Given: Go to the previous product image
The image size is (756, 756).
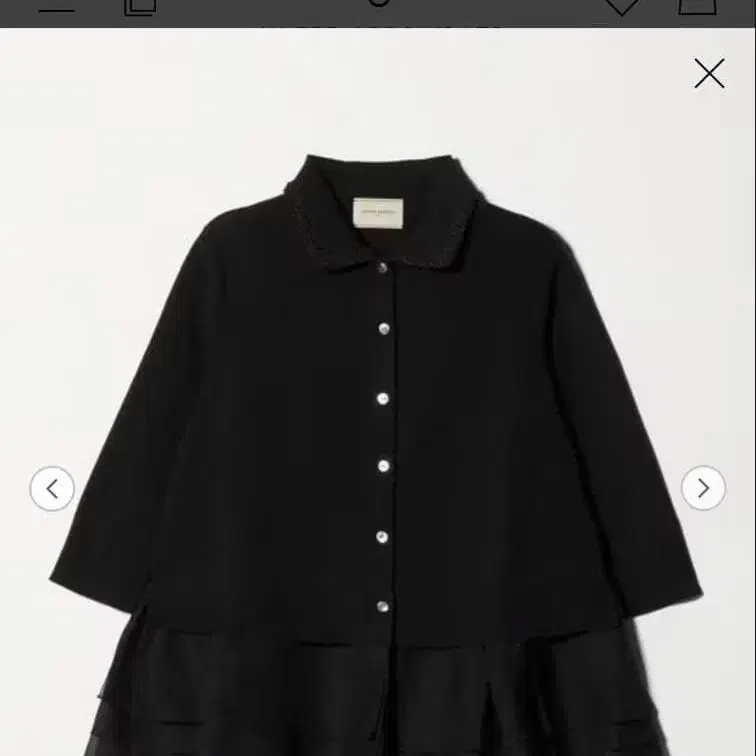Looking at the screenshot, I should [52, 489].
